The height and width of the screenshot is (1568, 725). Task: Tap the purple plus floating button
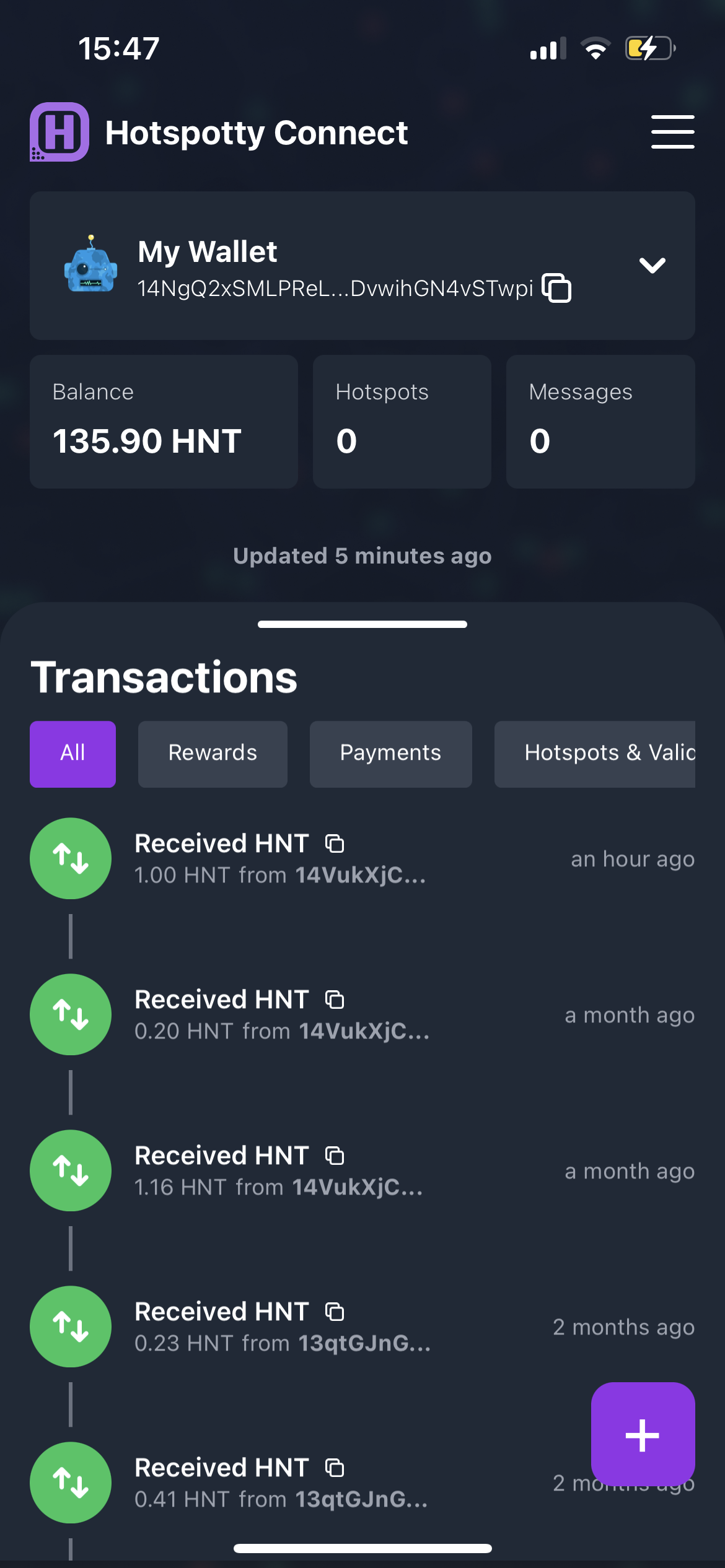643,1434
